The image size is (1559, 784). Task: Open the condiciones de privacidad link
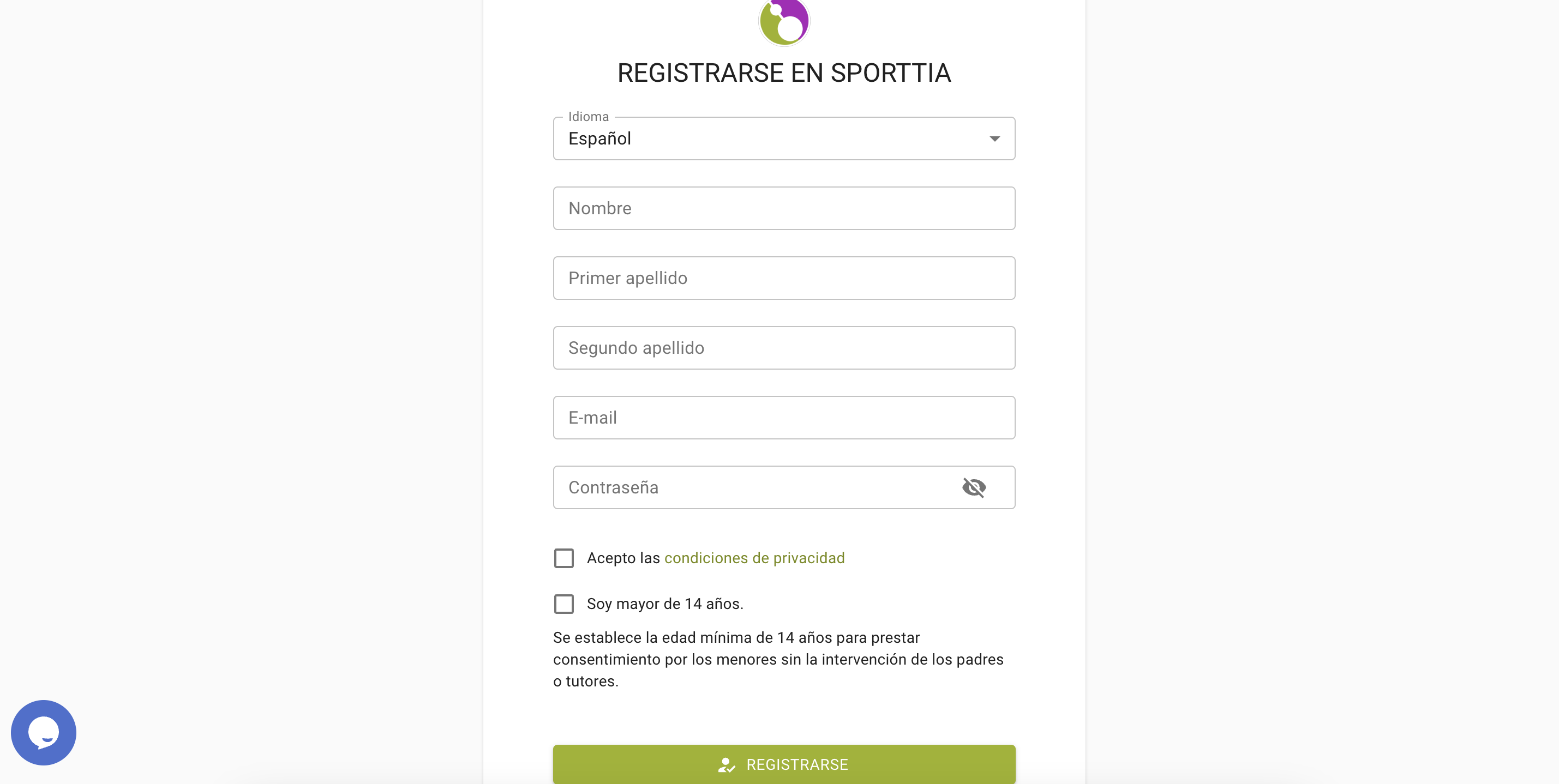tap(754, 558)
